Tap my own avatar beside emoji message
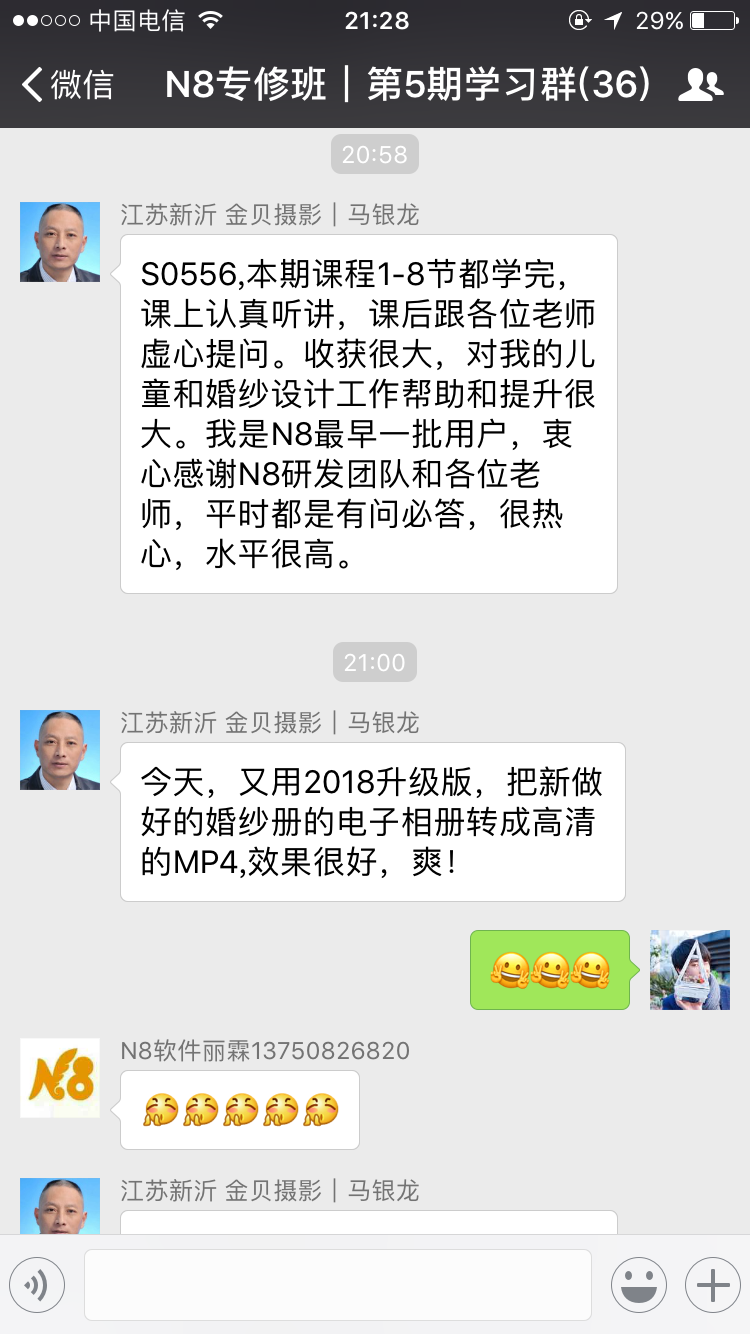The width and height of the screenshot is (750, 1334). pyautogui.click(x=690, y=969)
